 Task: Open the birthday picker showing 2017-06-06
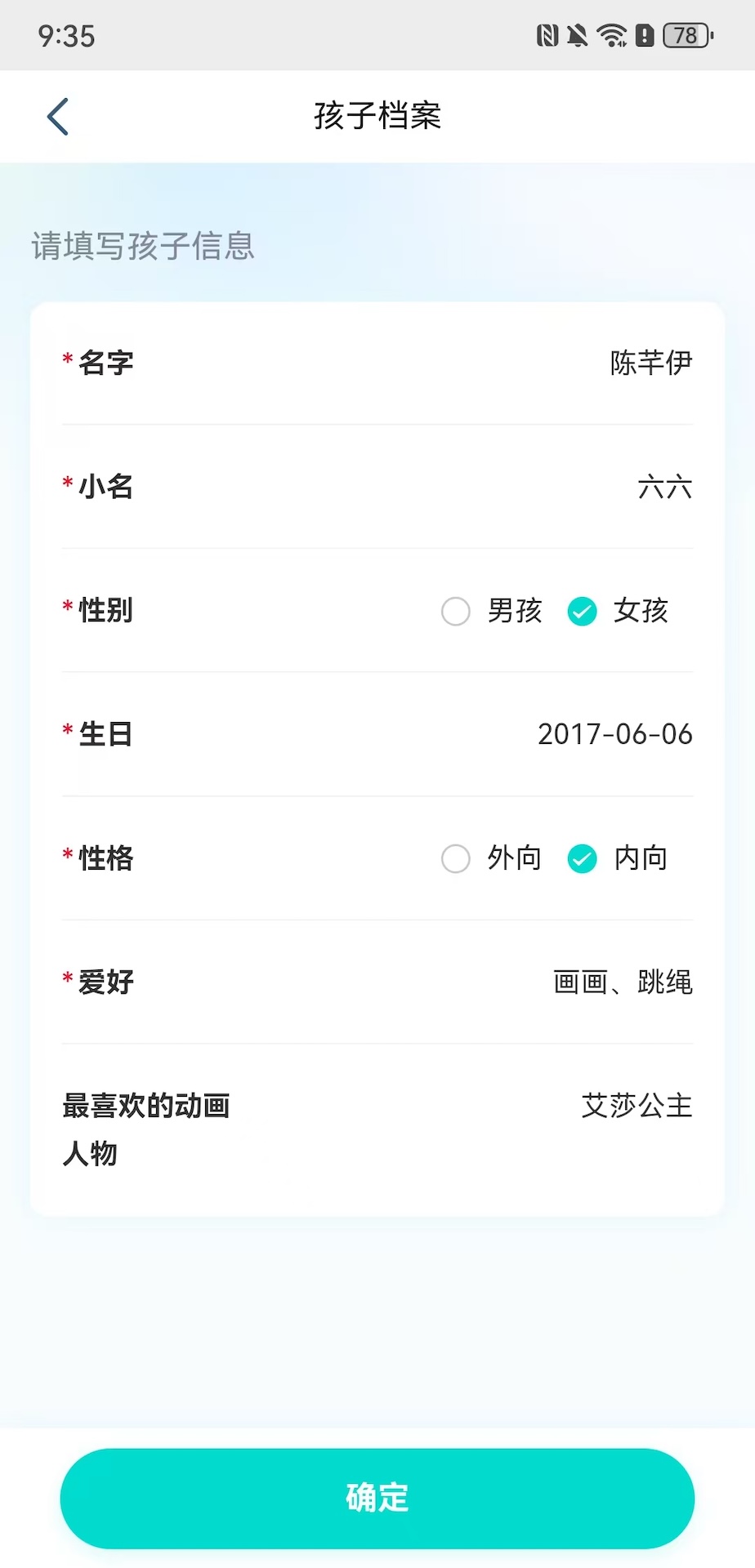[615, 734]
